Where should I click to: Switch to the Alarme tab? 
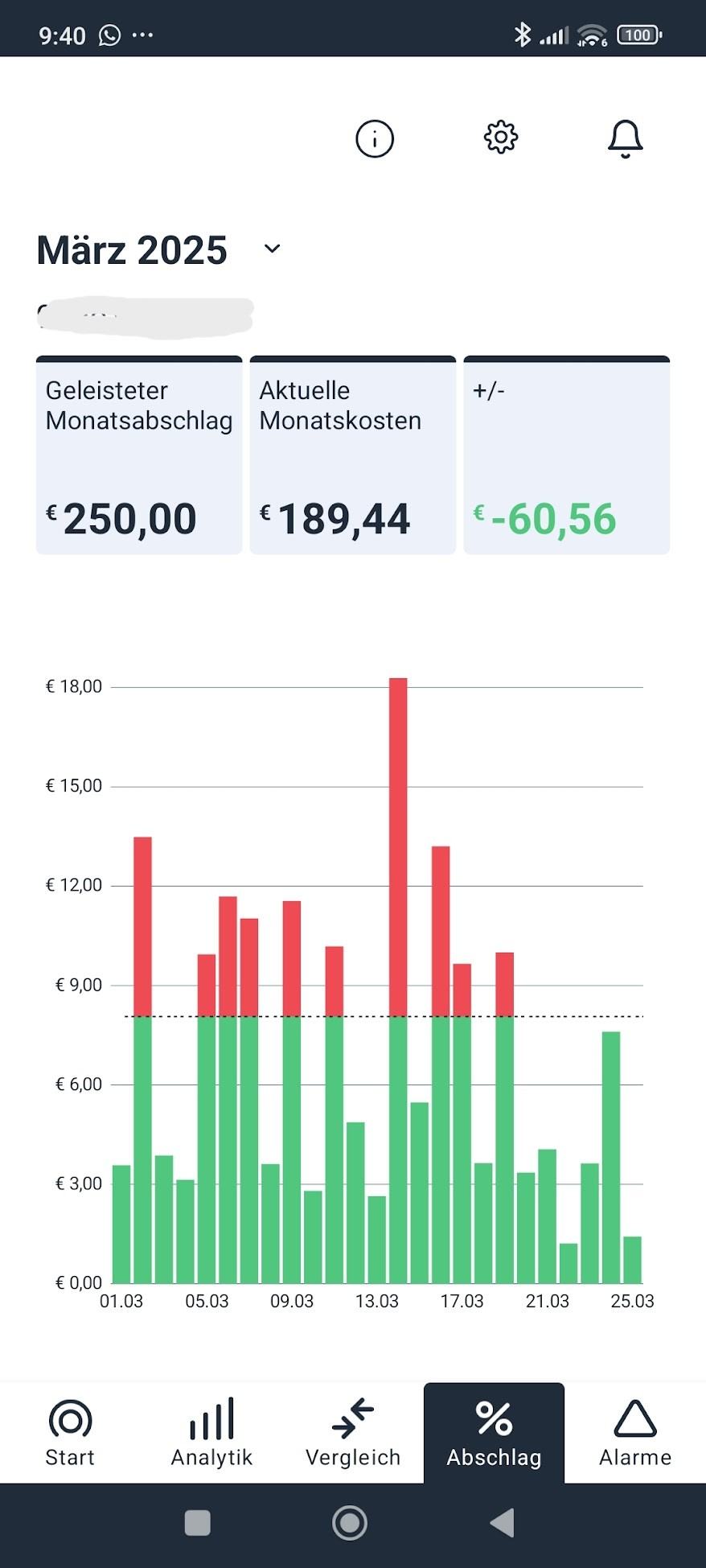pos(635,1434)
